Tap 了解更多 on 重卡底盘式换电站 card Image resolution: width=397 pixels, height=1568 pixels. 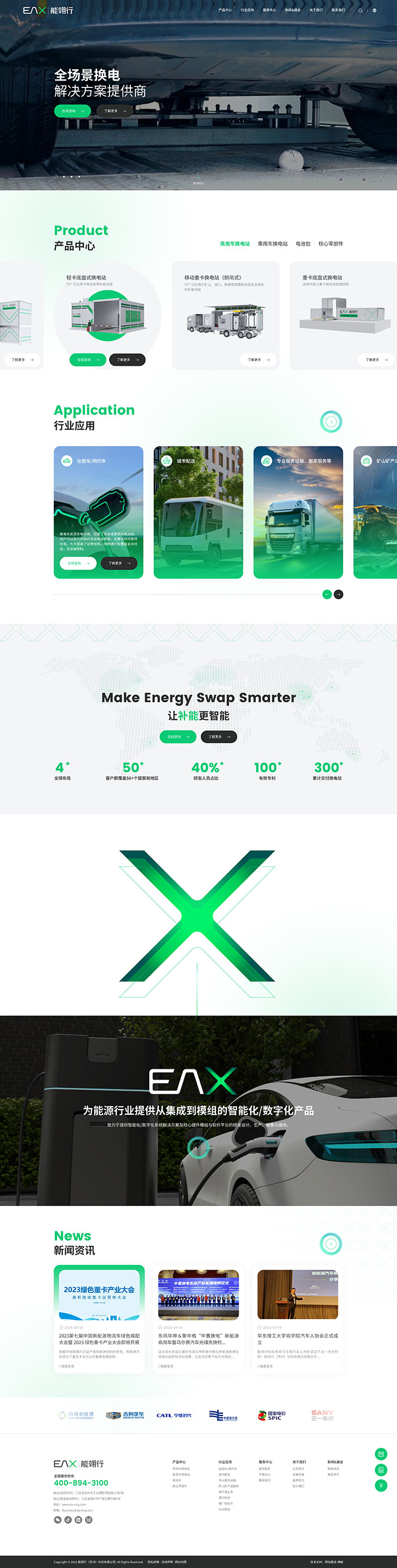pos(376,360)
